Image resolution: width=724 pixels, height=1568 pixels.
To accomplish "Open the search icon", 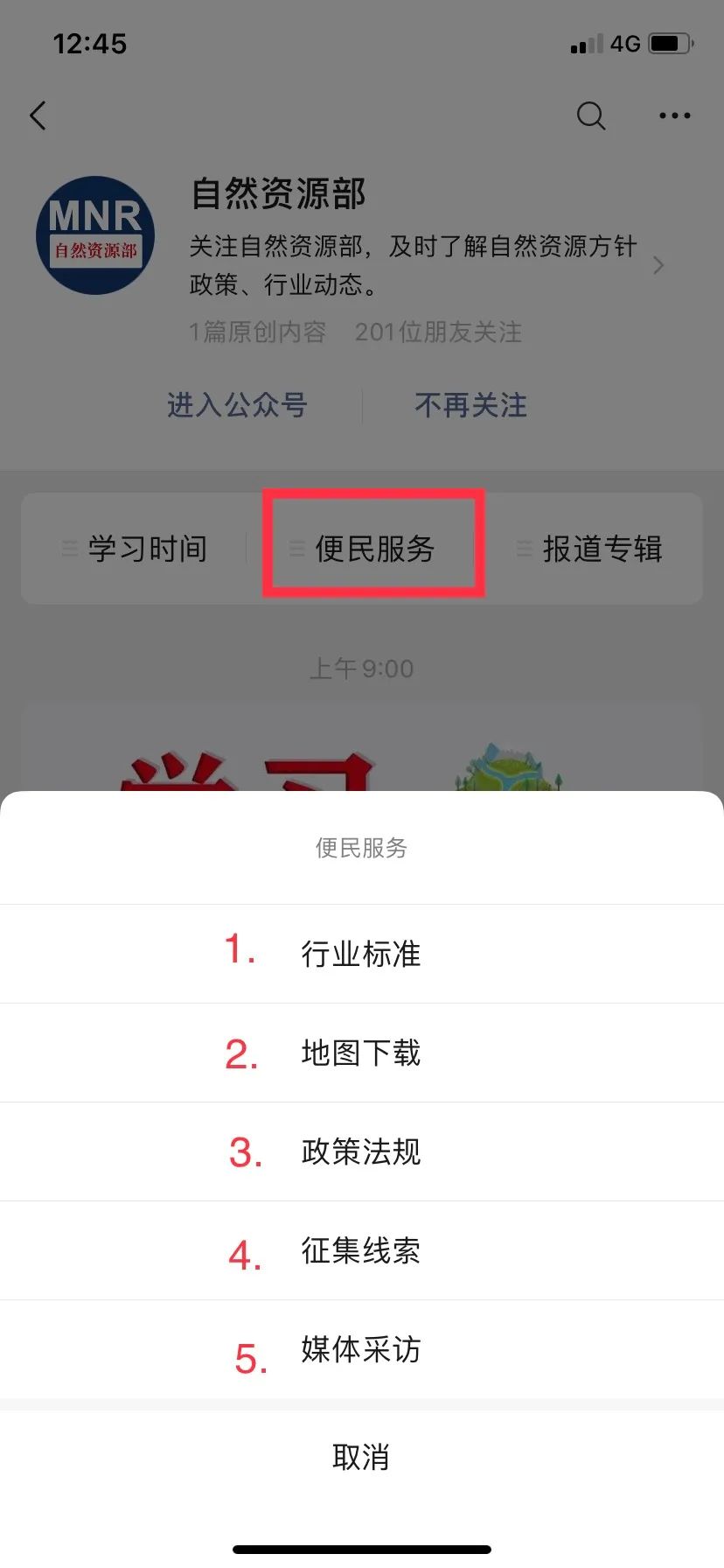I will 591,115.
